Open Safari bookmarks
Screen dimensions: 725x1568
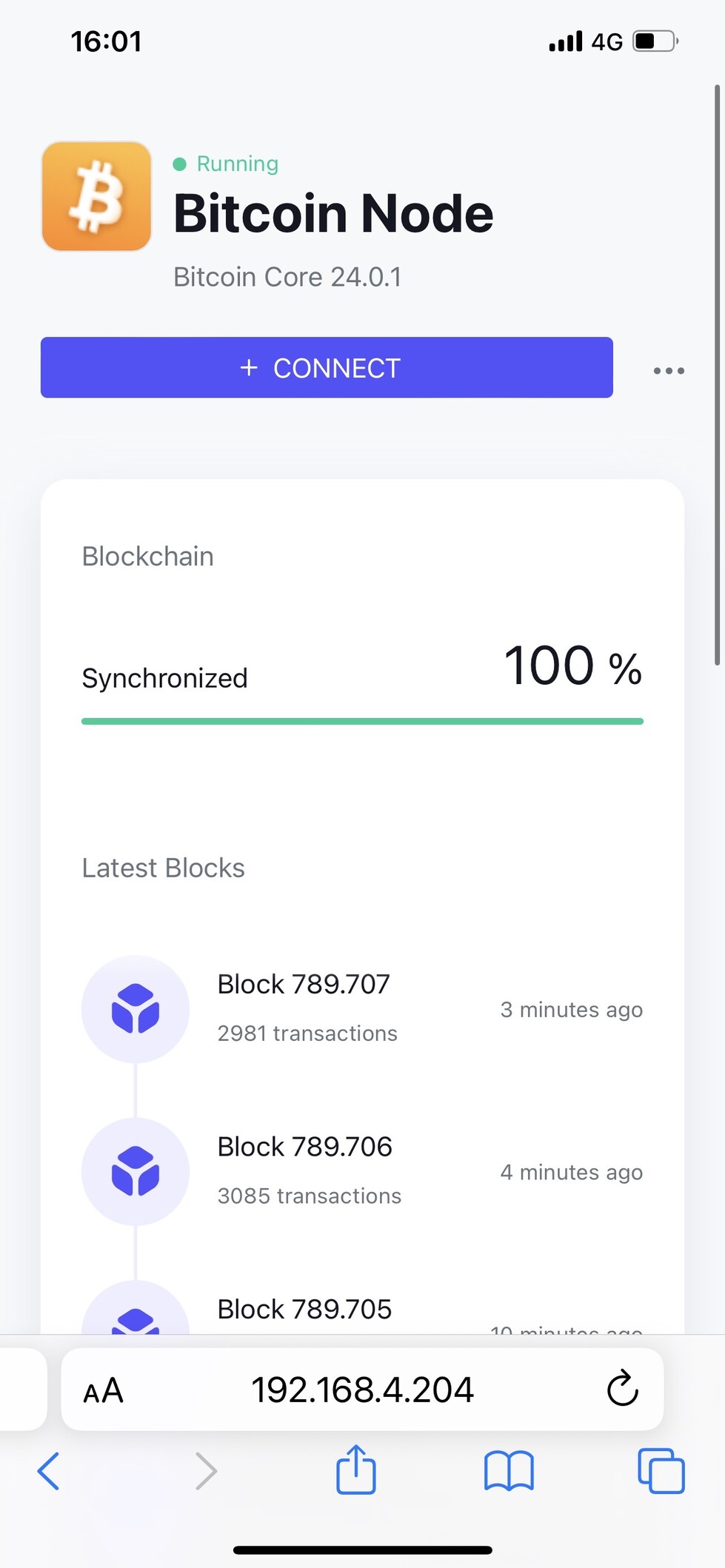pos(509,1470)
